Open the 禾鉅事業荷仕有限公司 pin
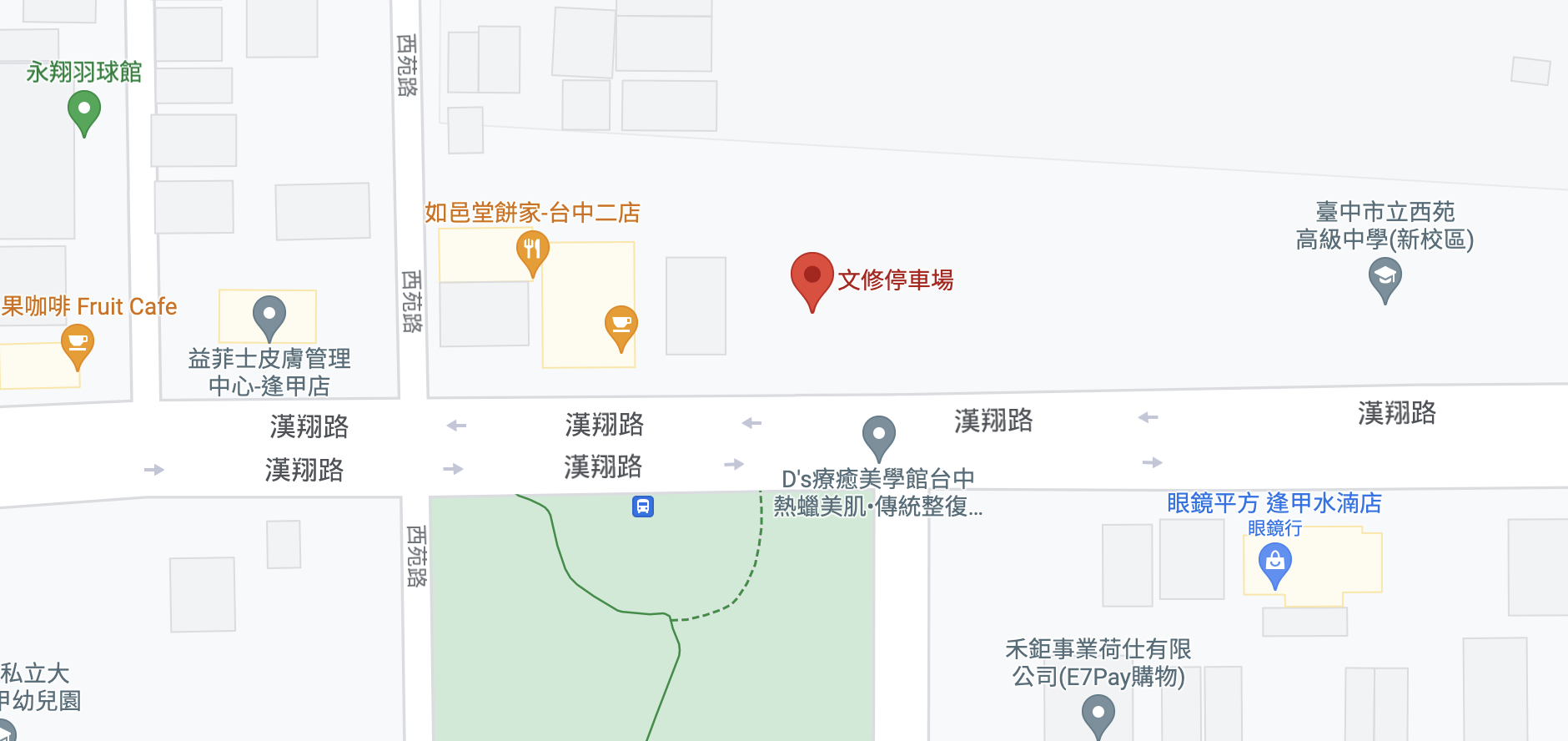1568x741 pixels. [1098, 714]
